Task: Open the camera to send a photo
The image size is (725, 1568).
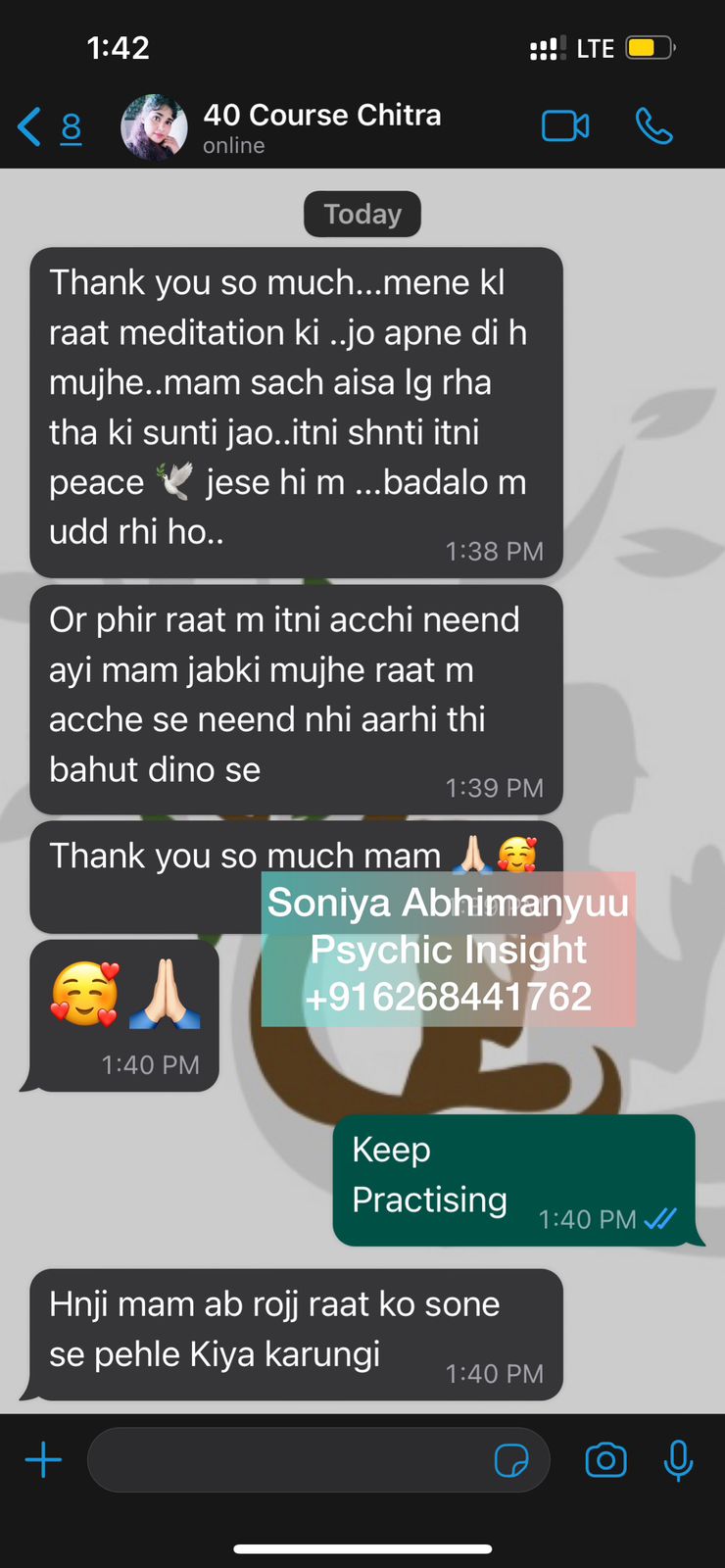Action: click(x=605, y=1460)
